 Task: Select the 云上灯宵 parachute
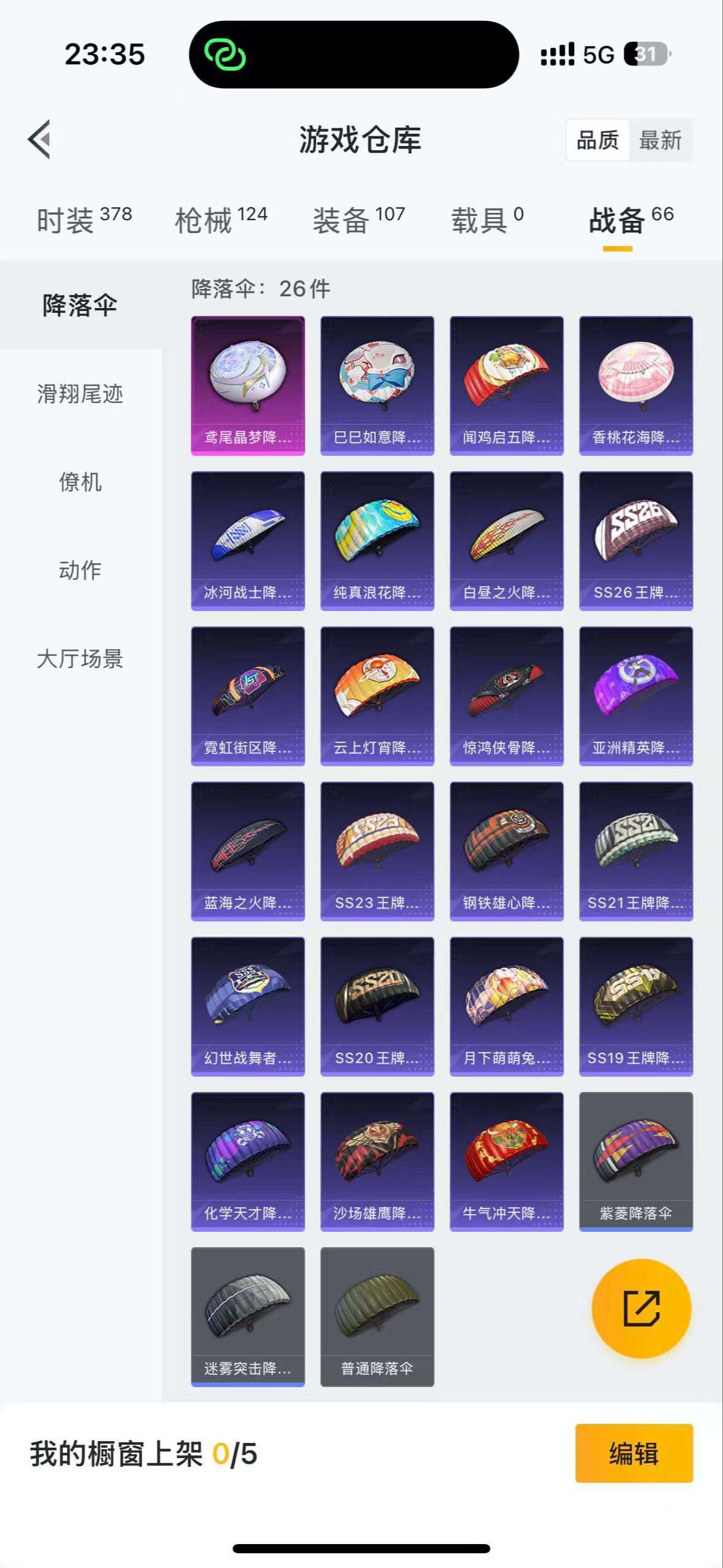[377, 696]
